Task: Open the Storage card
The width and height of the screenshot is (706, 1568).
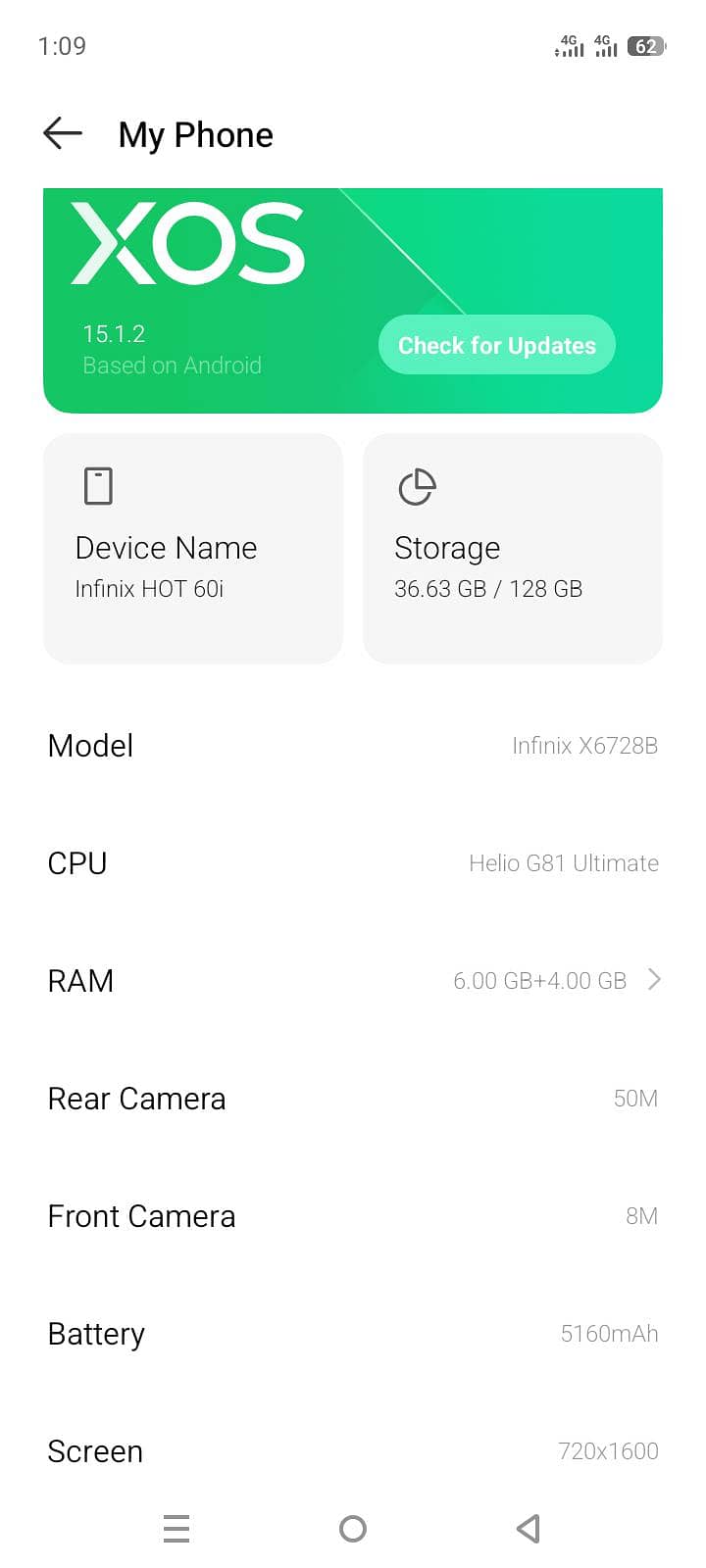Action: coord(512,549)
